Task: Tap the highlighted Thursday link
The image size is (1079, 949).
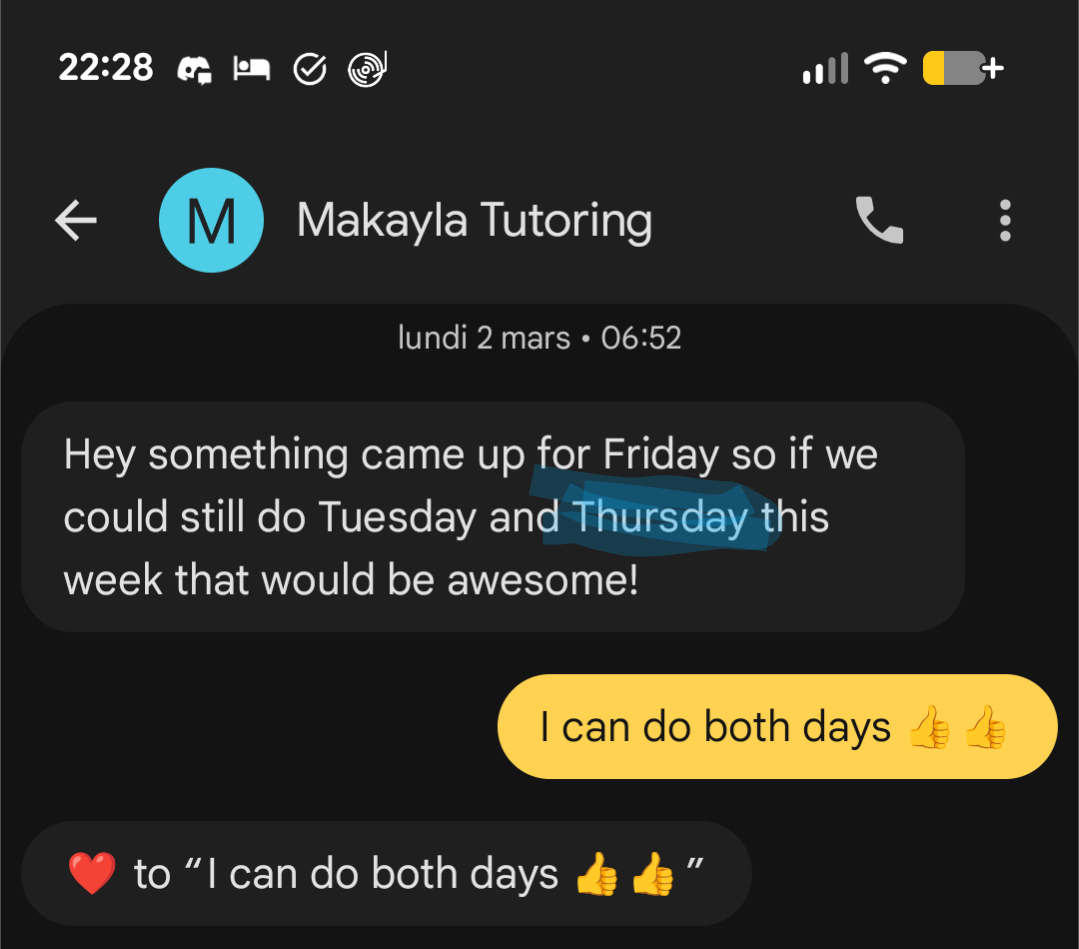Action: (x=660, y=518)
